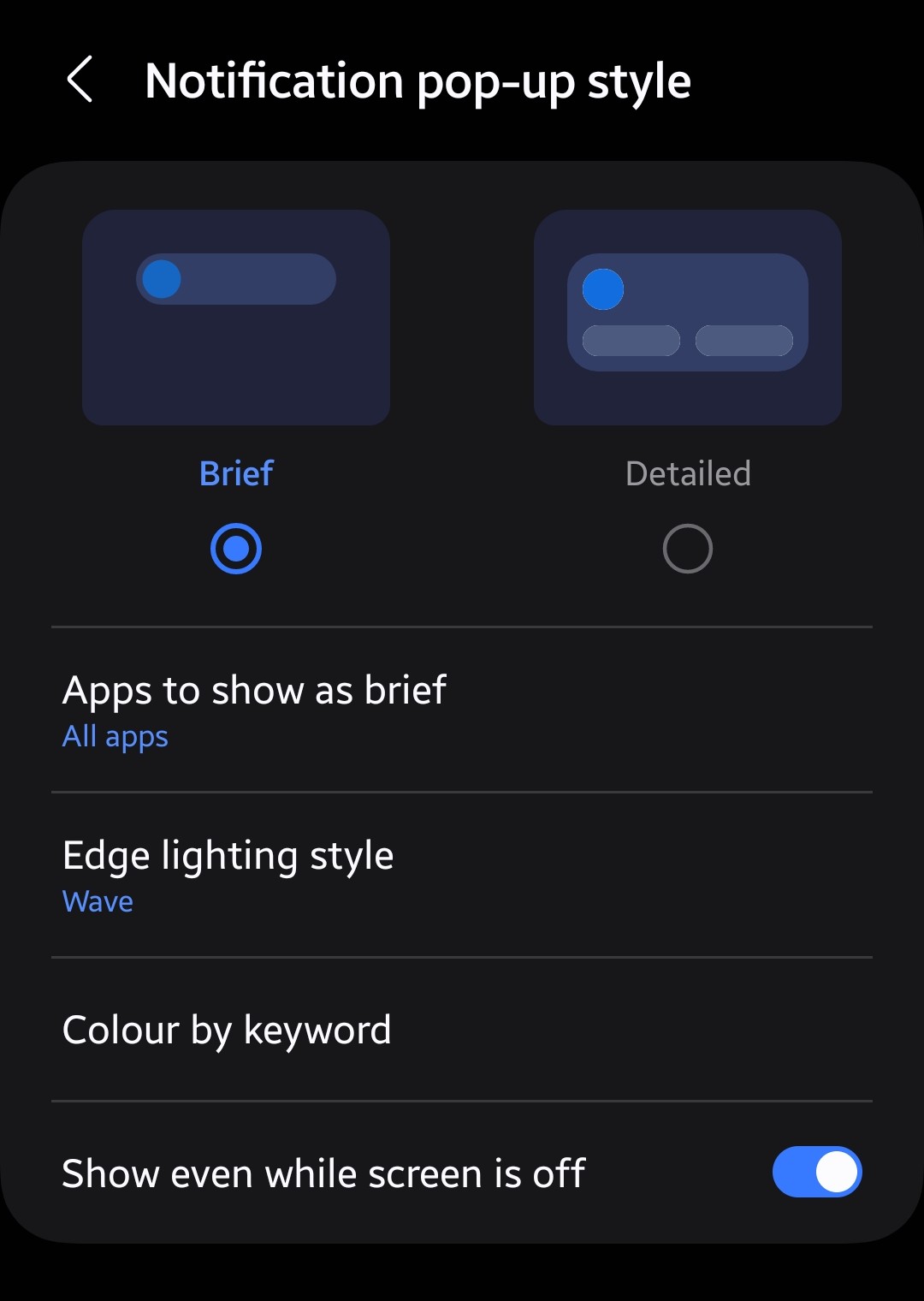The height and width of the screenshot is (1301, 924).
Task: Click the All apps link
Action: click(x=115, y=735)
